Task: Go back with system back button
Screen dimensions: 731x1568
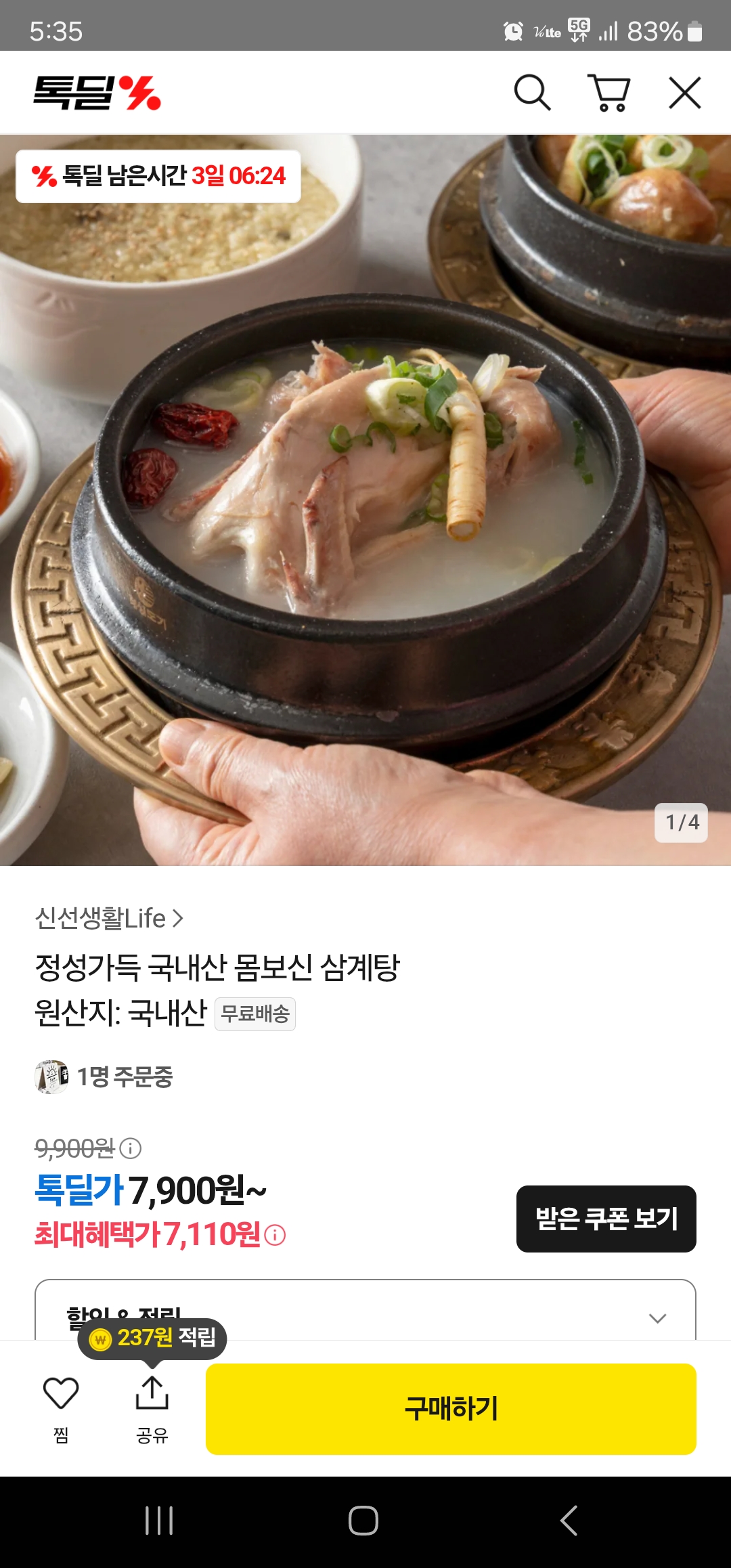Action: click(x=569, y=1521)
